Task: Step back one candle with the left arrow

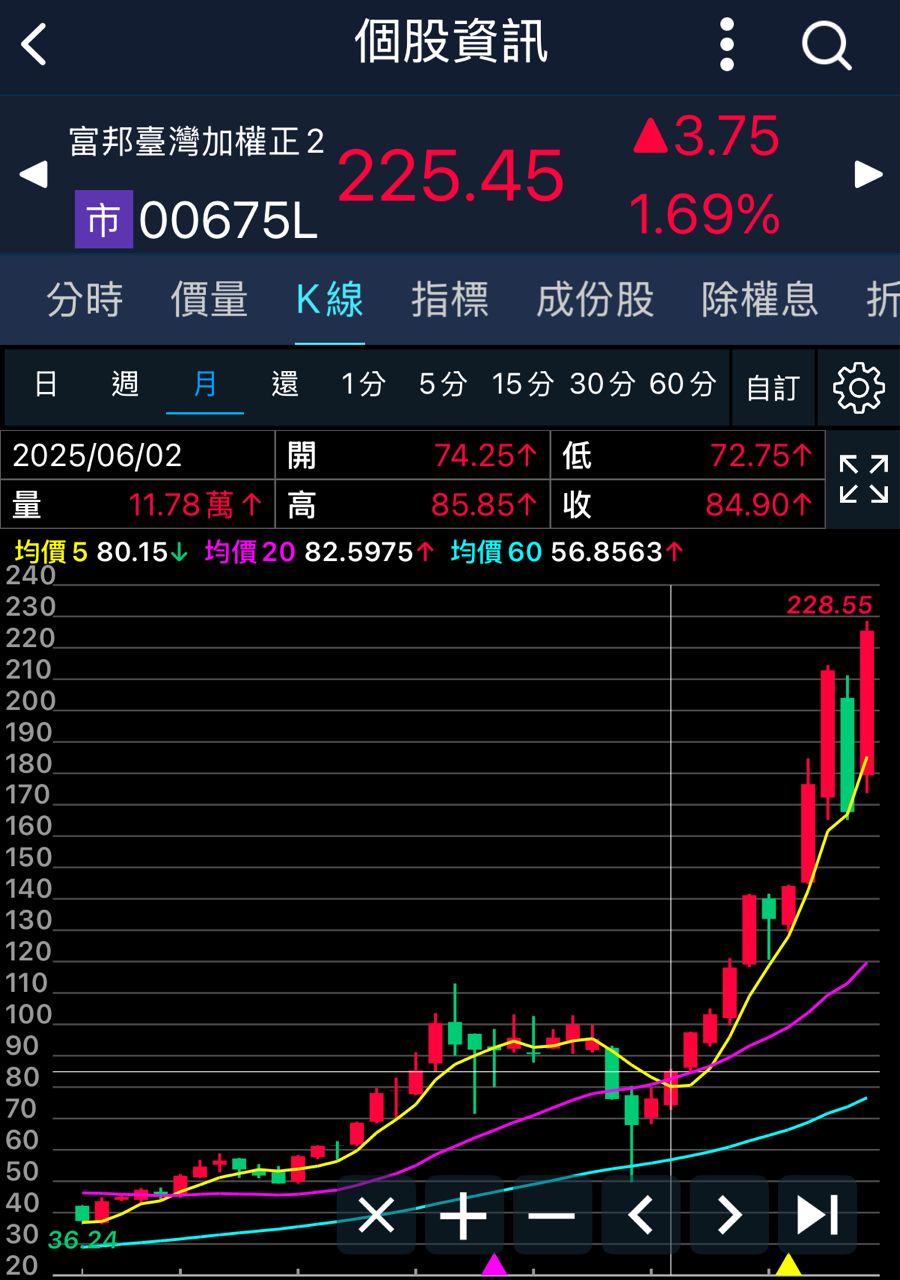Action: 641,1215
